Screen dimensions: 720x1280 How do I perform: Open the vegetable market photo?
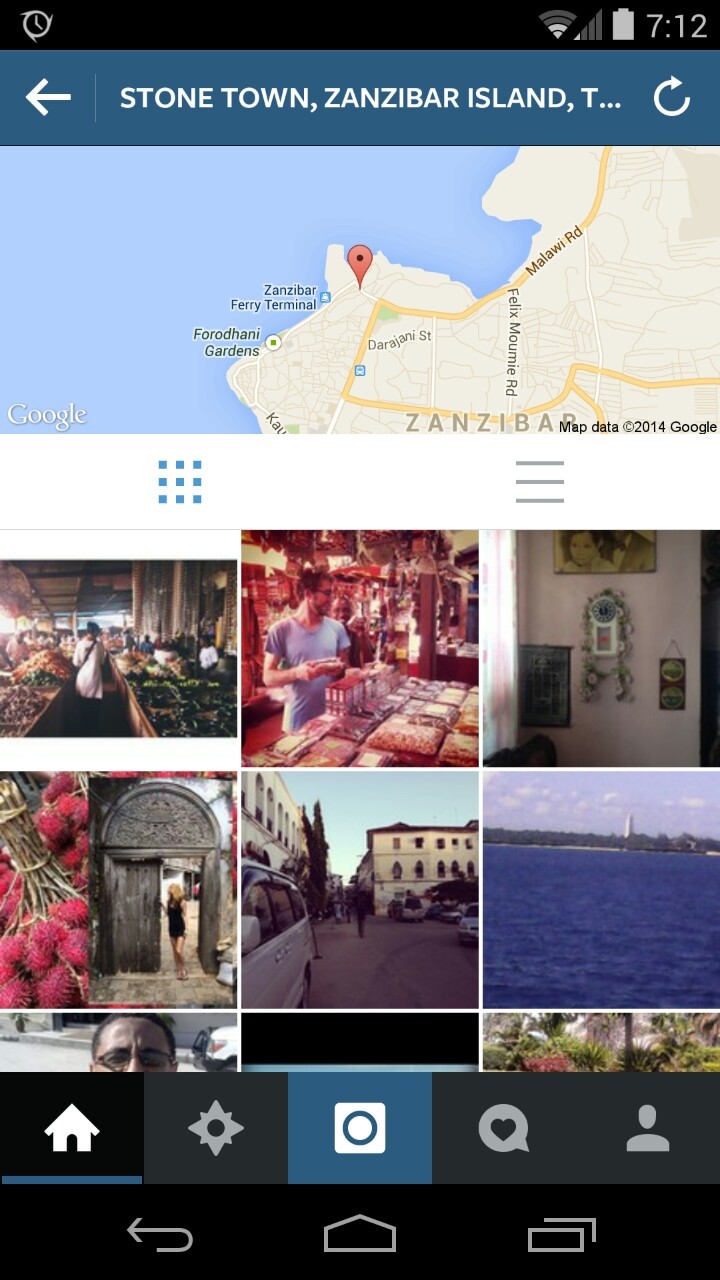118,648
